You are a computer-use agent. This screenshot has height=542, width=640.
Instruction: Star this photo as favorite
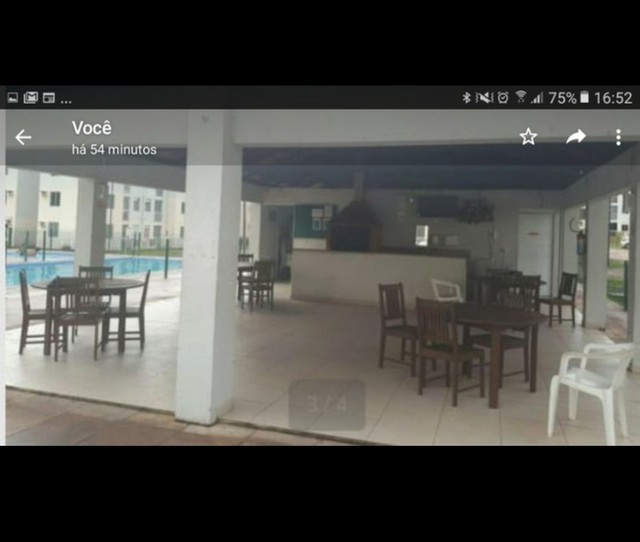tap(528, 137)
